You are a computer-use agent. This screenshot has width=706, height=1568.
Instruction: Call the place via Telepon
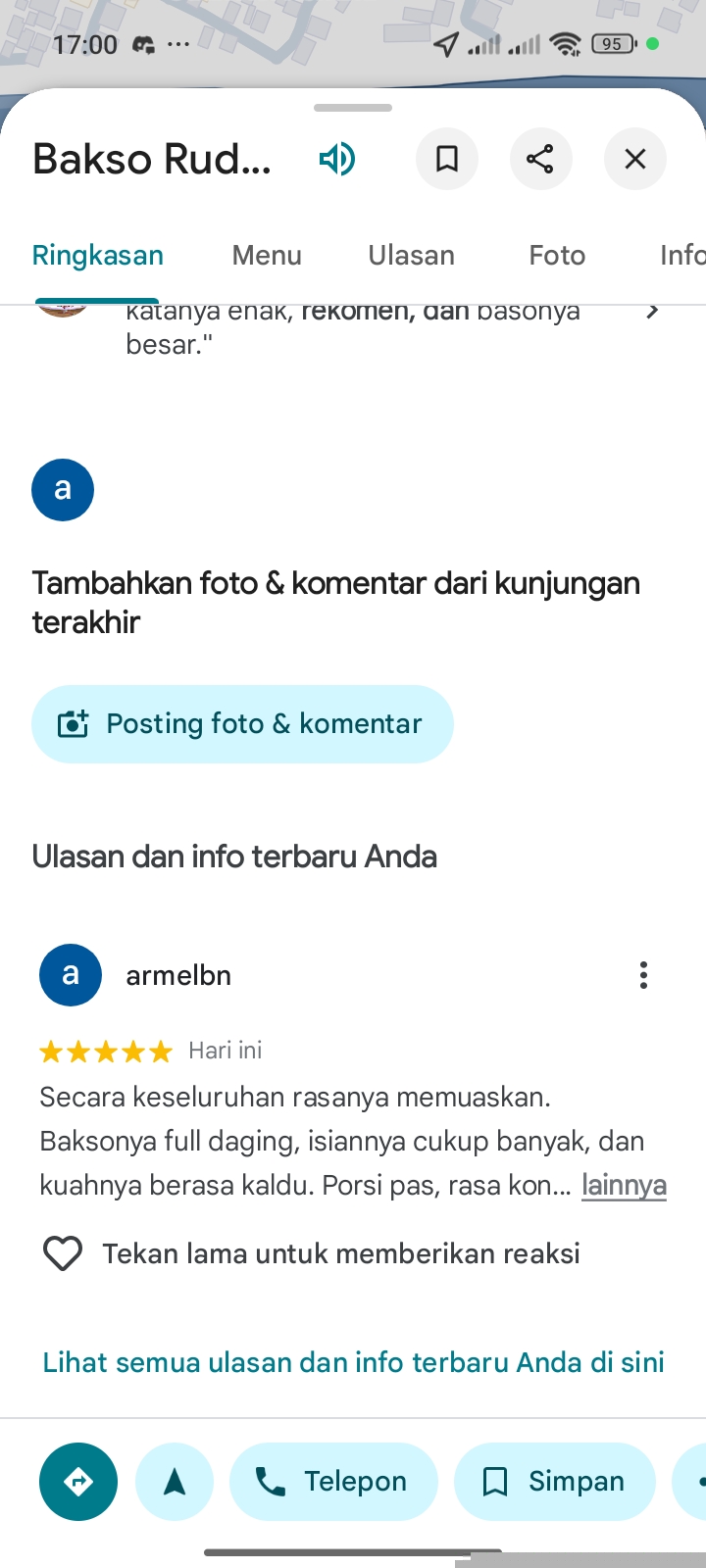point(333,1482)
